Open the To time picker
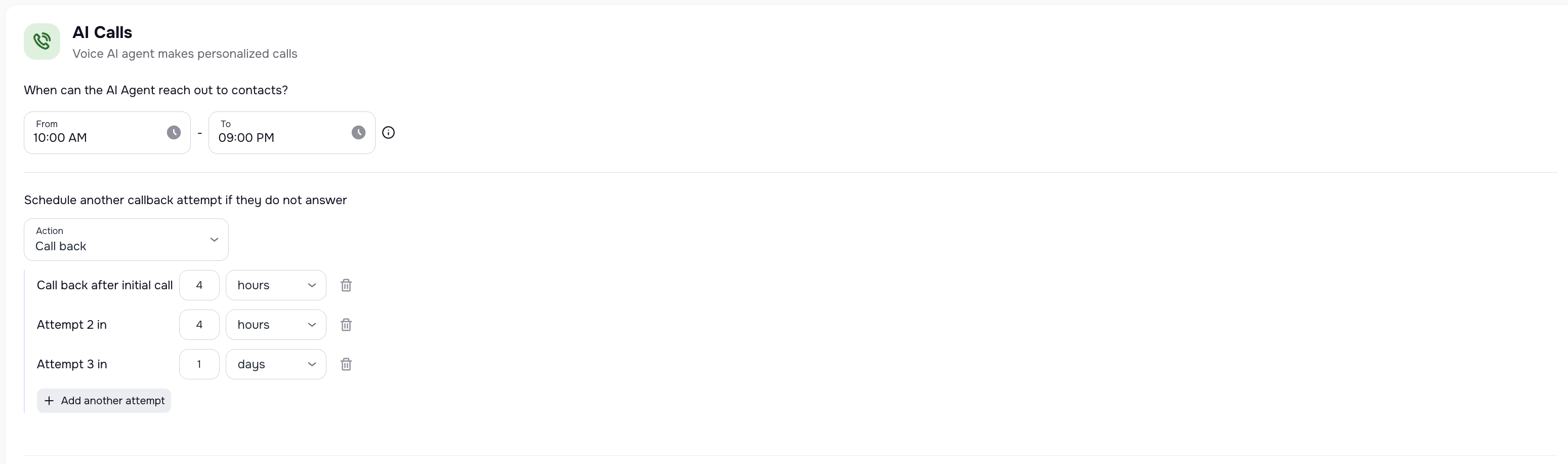This screenshot has height=464, width=1568. click(x=358, y=133)
